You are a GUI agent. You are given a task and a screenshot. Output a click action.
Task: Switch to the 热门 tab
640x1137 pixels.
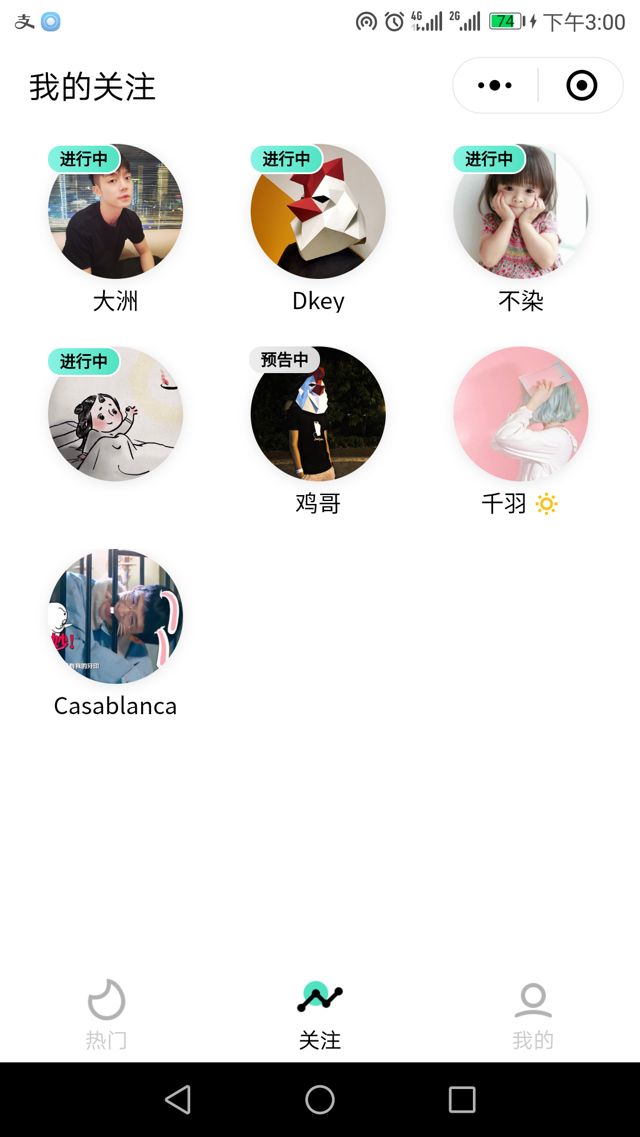pyautogui.click(x=106, y=1014)
